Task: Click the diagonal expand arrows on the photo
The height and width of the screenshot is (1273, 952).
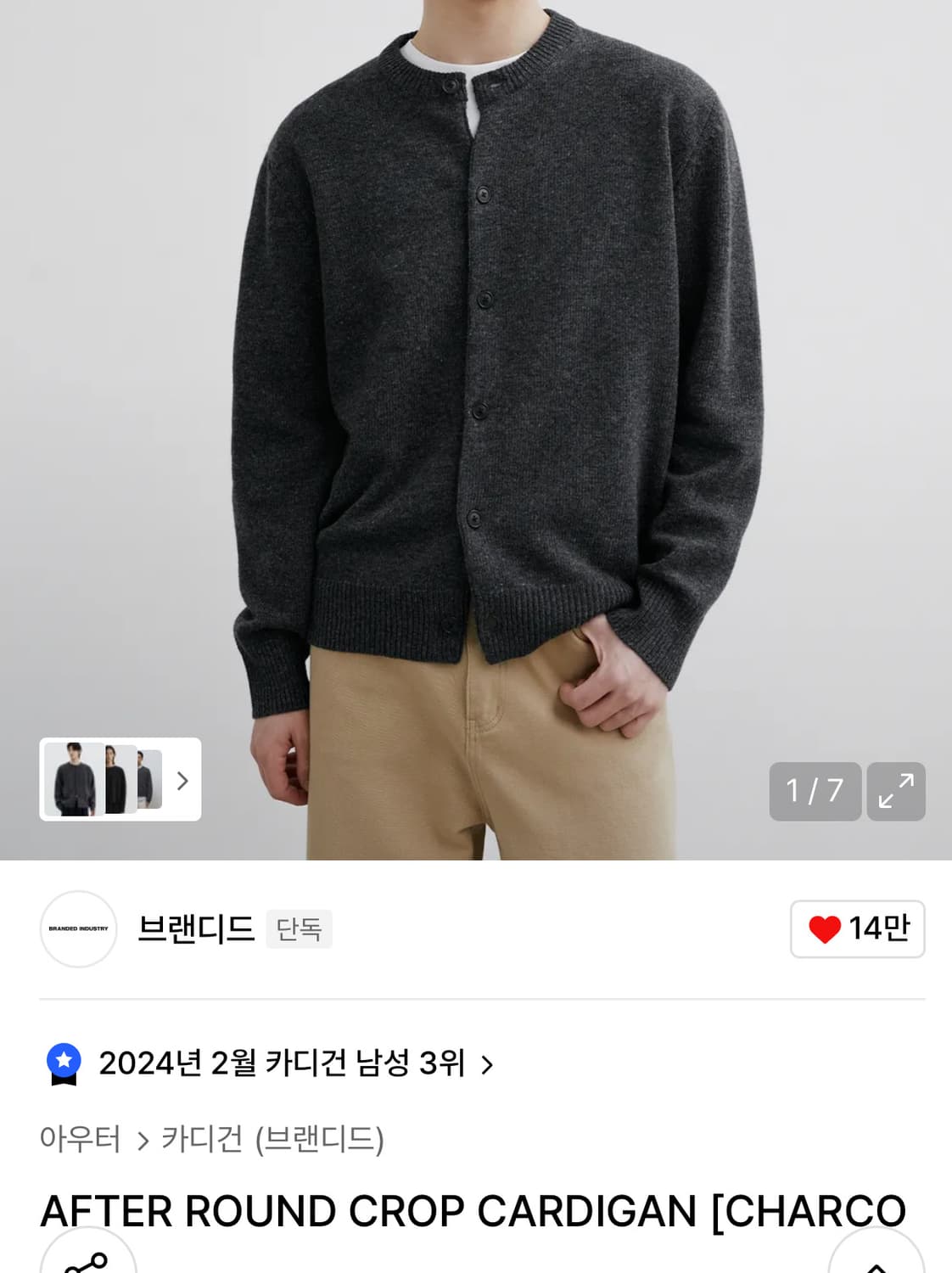Action: (x=895, y=789)
